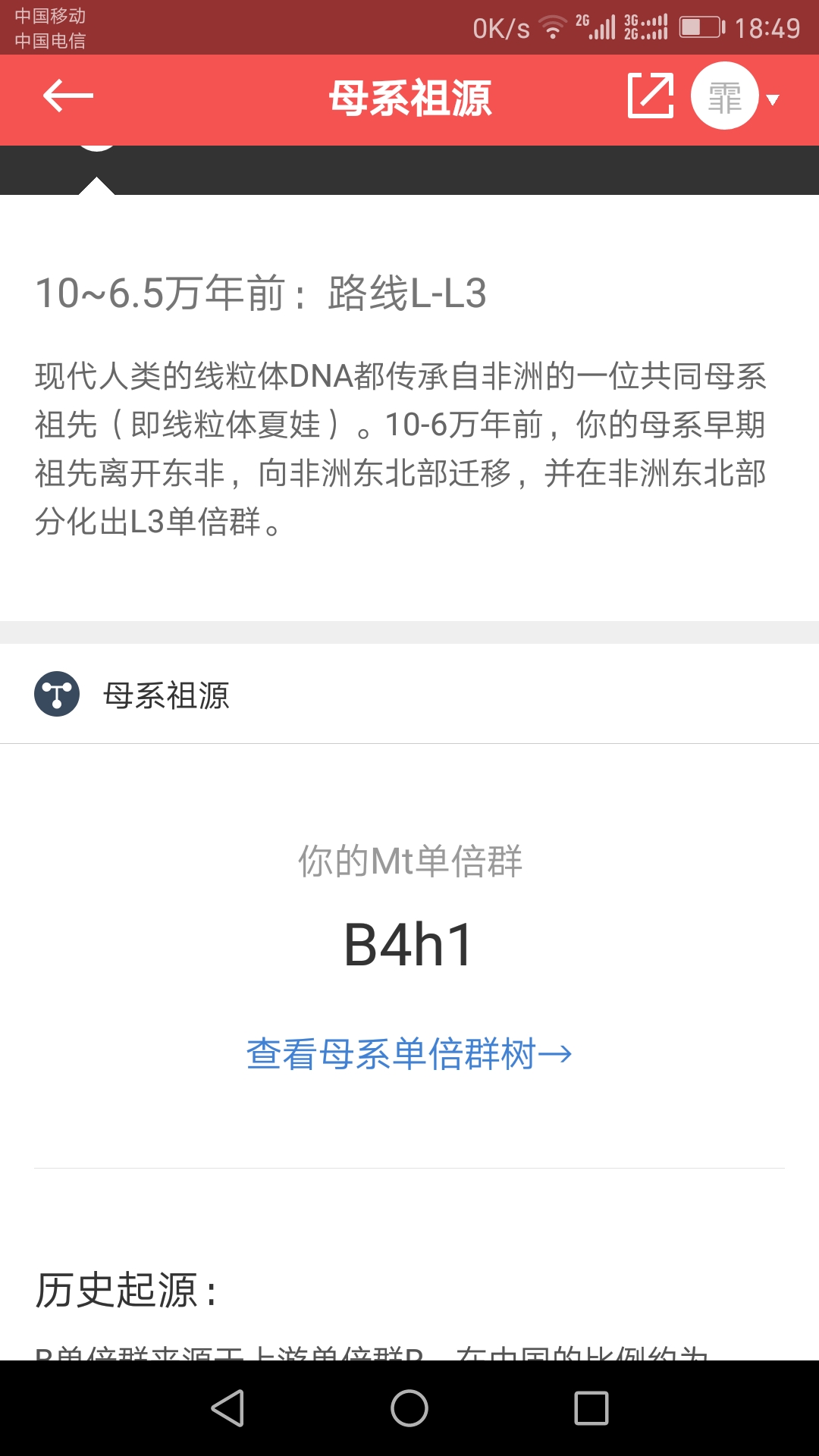Go back using the header arrow
Viewport: 819px width, 1456px height.
click(x=68, y=96)
